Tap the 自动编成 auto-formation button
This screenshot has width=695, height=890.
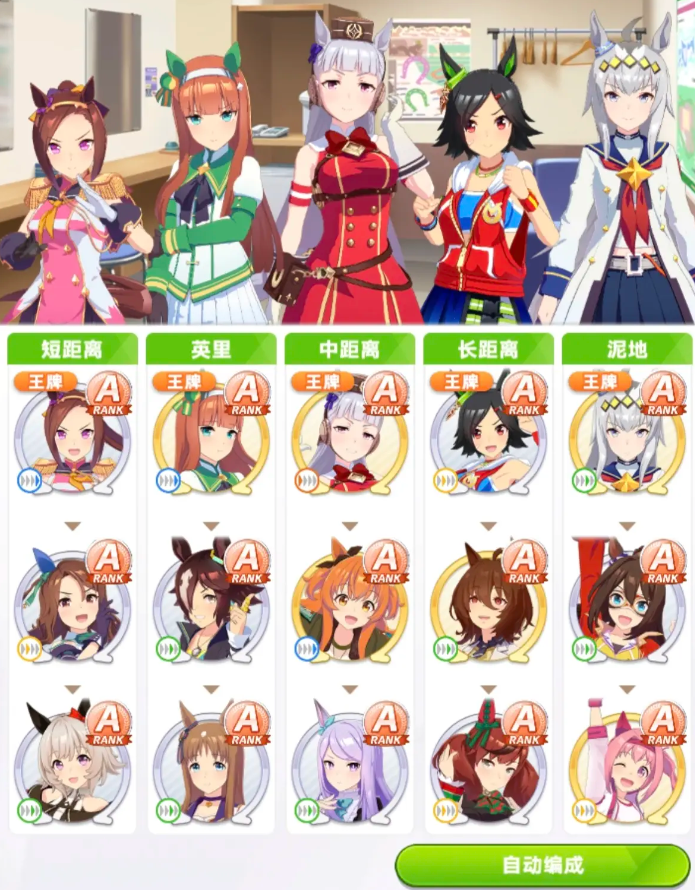tap(542, 864)
